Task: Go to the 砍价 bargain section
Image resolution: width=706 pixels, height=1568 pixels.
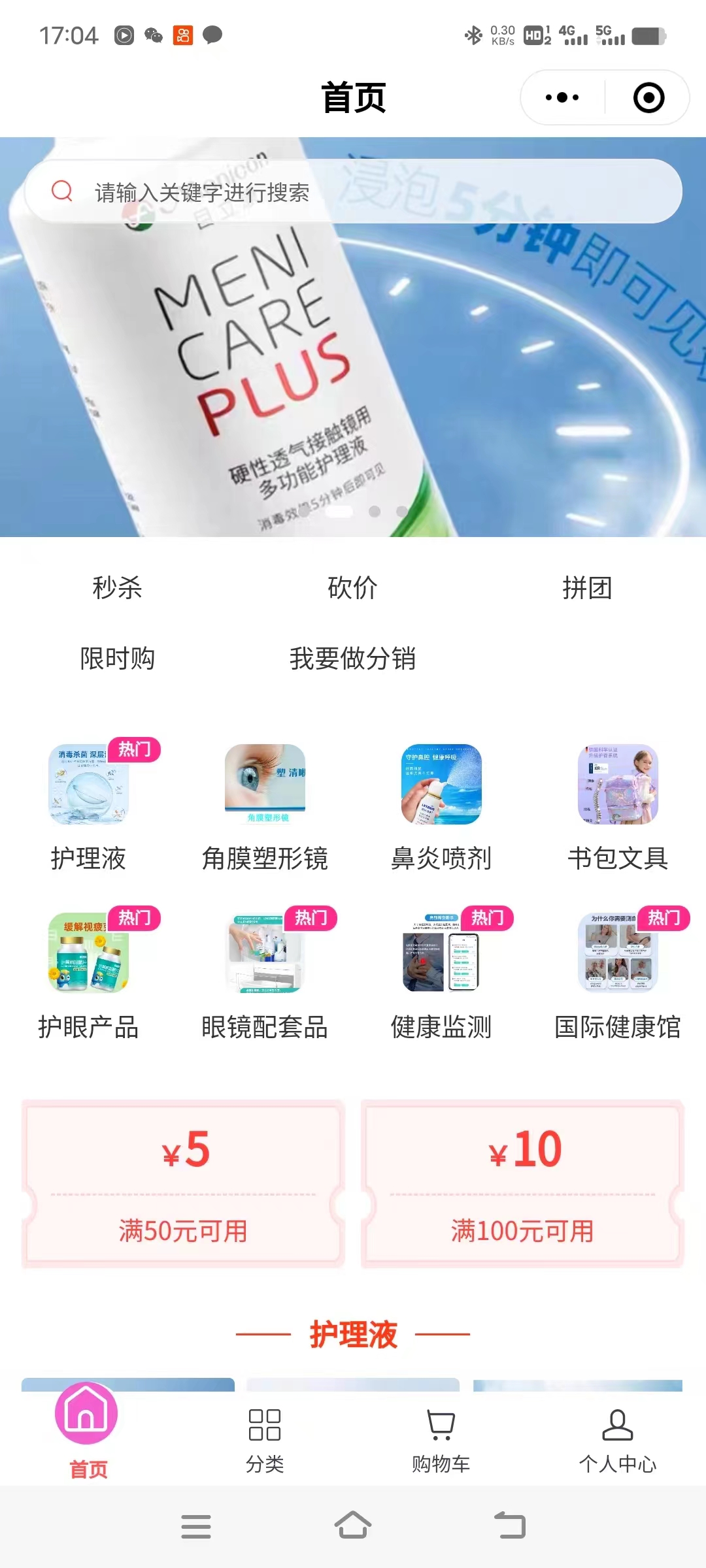Action: click(x=352, y=587)
